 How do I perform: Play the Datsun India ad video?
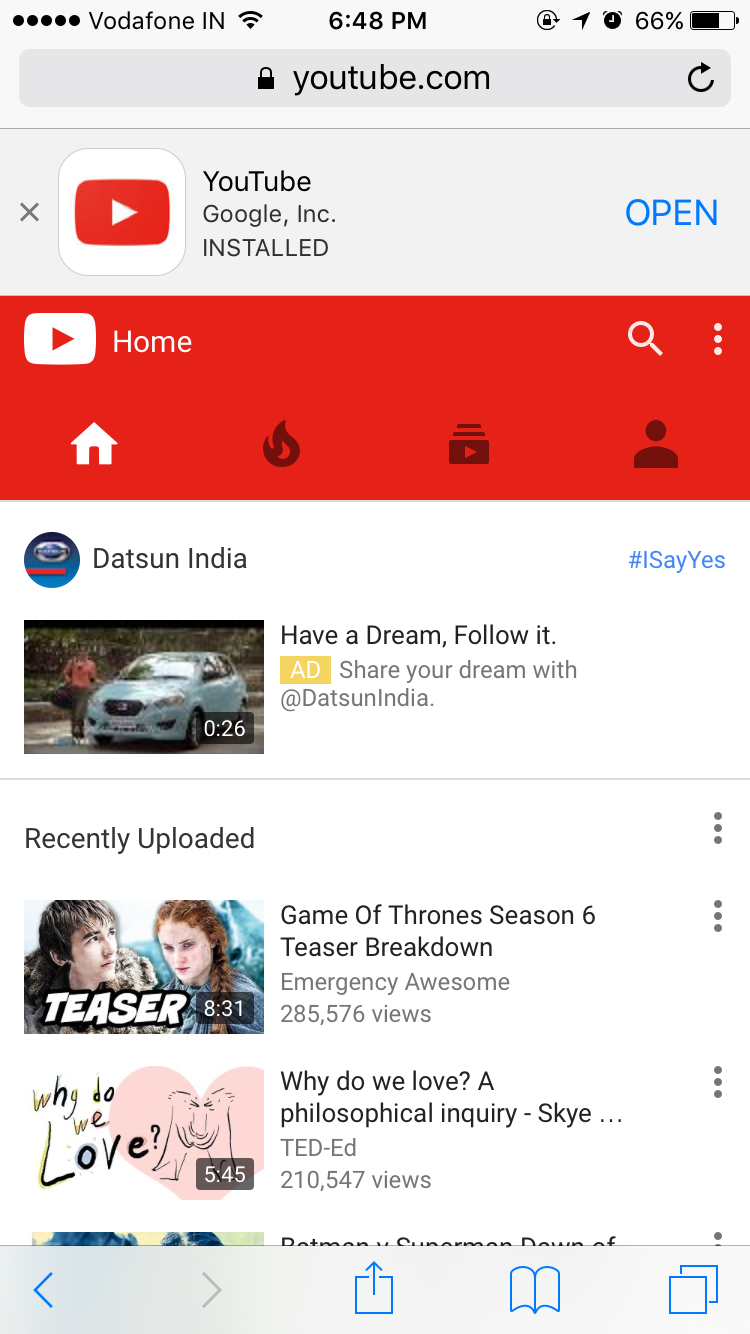point(144,687)
